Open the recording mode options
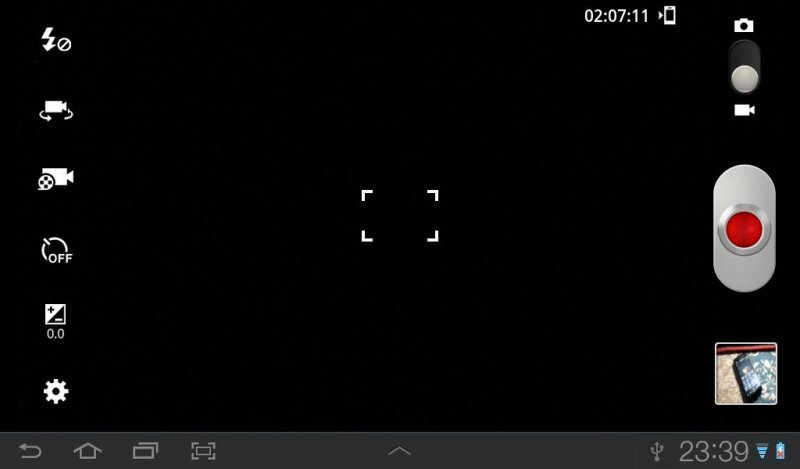800x469 pixels. [56, 179]
